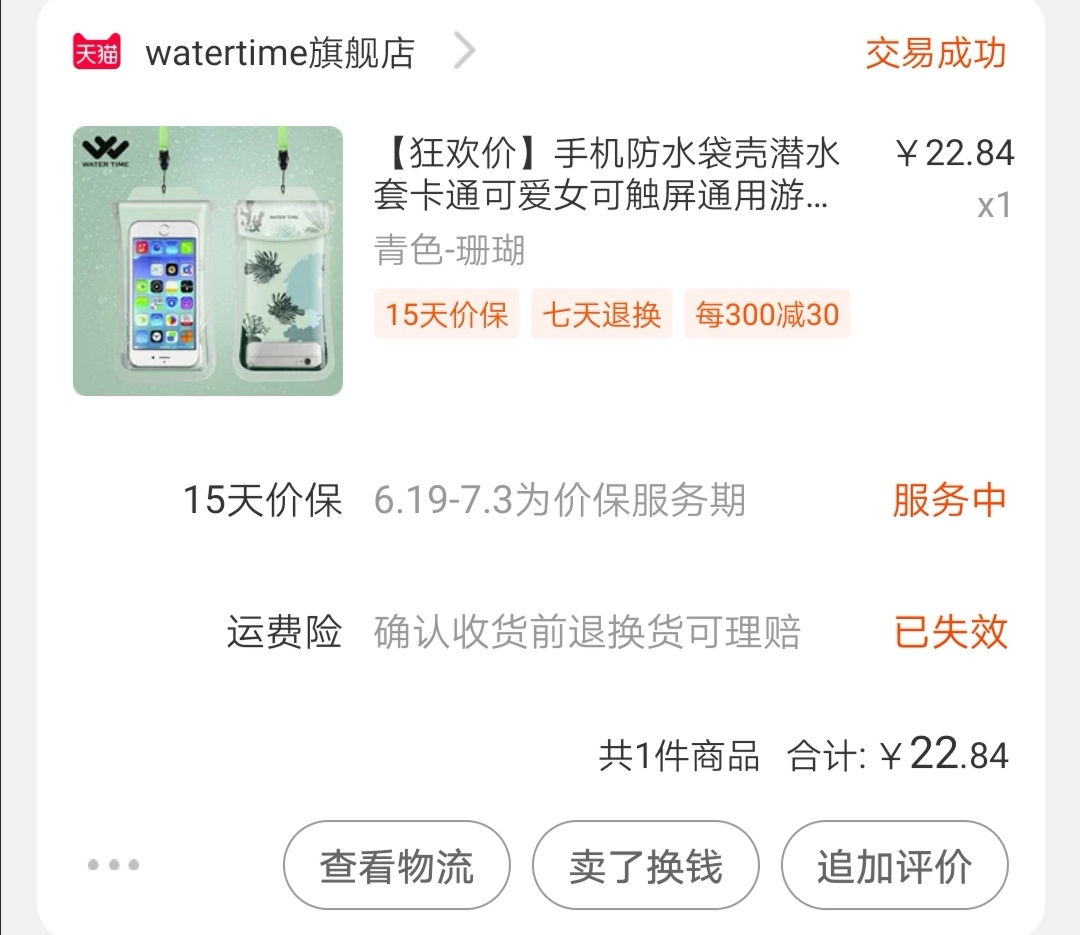Tap the 追加评价 button
The image size is (1080, 935).
(x=894, y=866)
